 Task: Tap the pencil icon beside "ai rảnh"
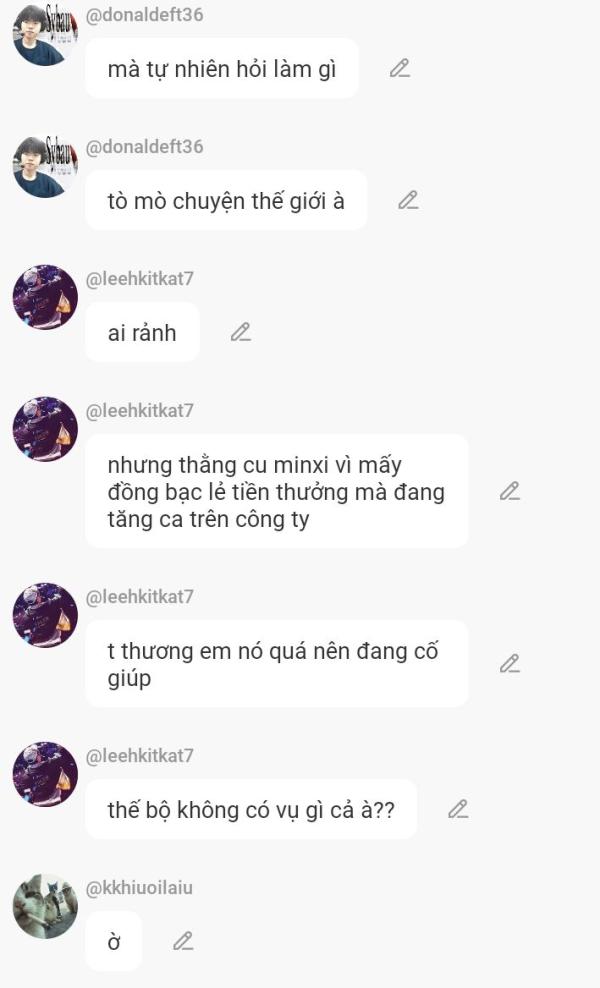click(x=241, y=332)
